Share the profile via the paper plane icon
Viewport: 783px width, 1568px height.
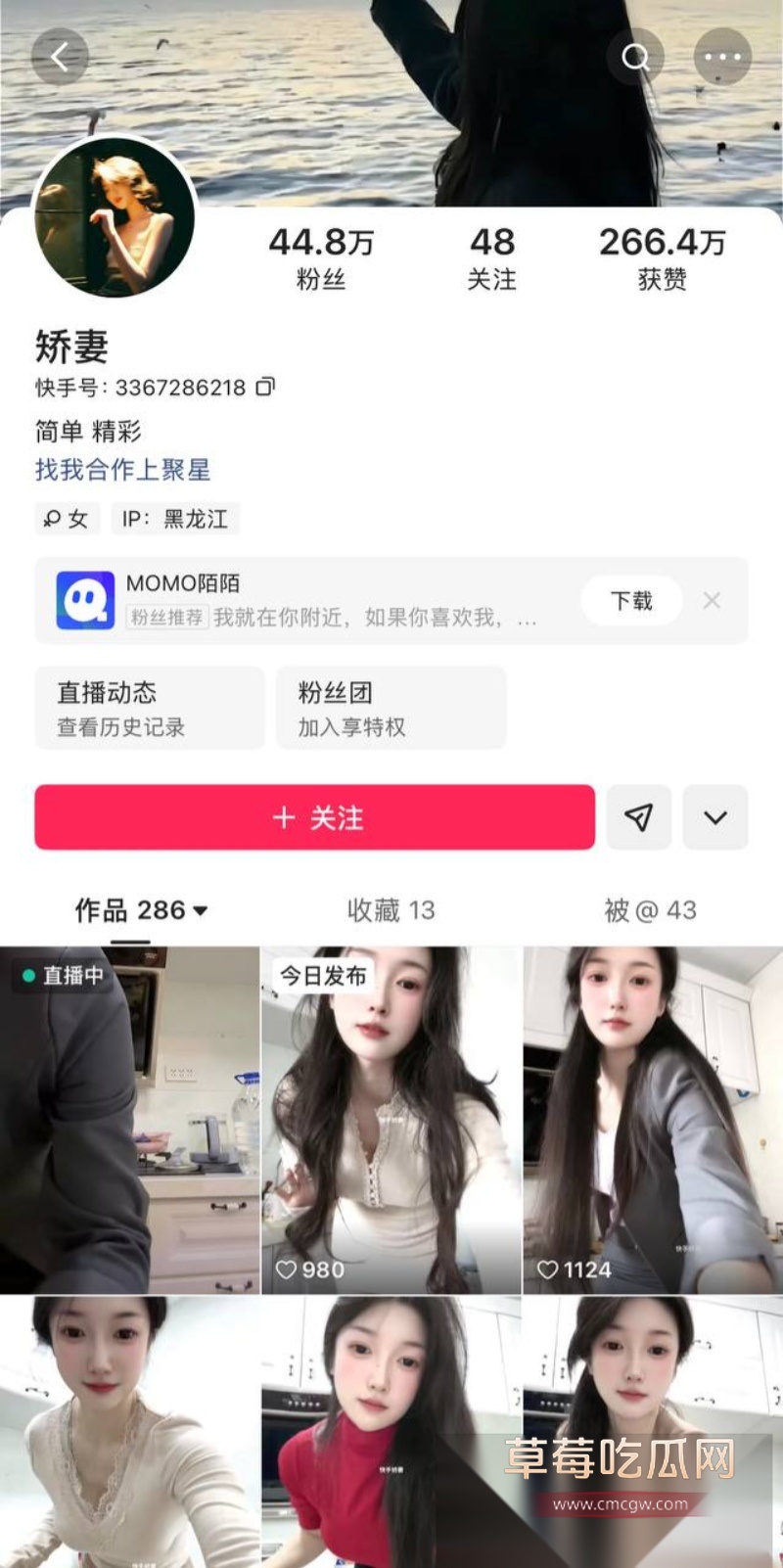coord(639,817)
